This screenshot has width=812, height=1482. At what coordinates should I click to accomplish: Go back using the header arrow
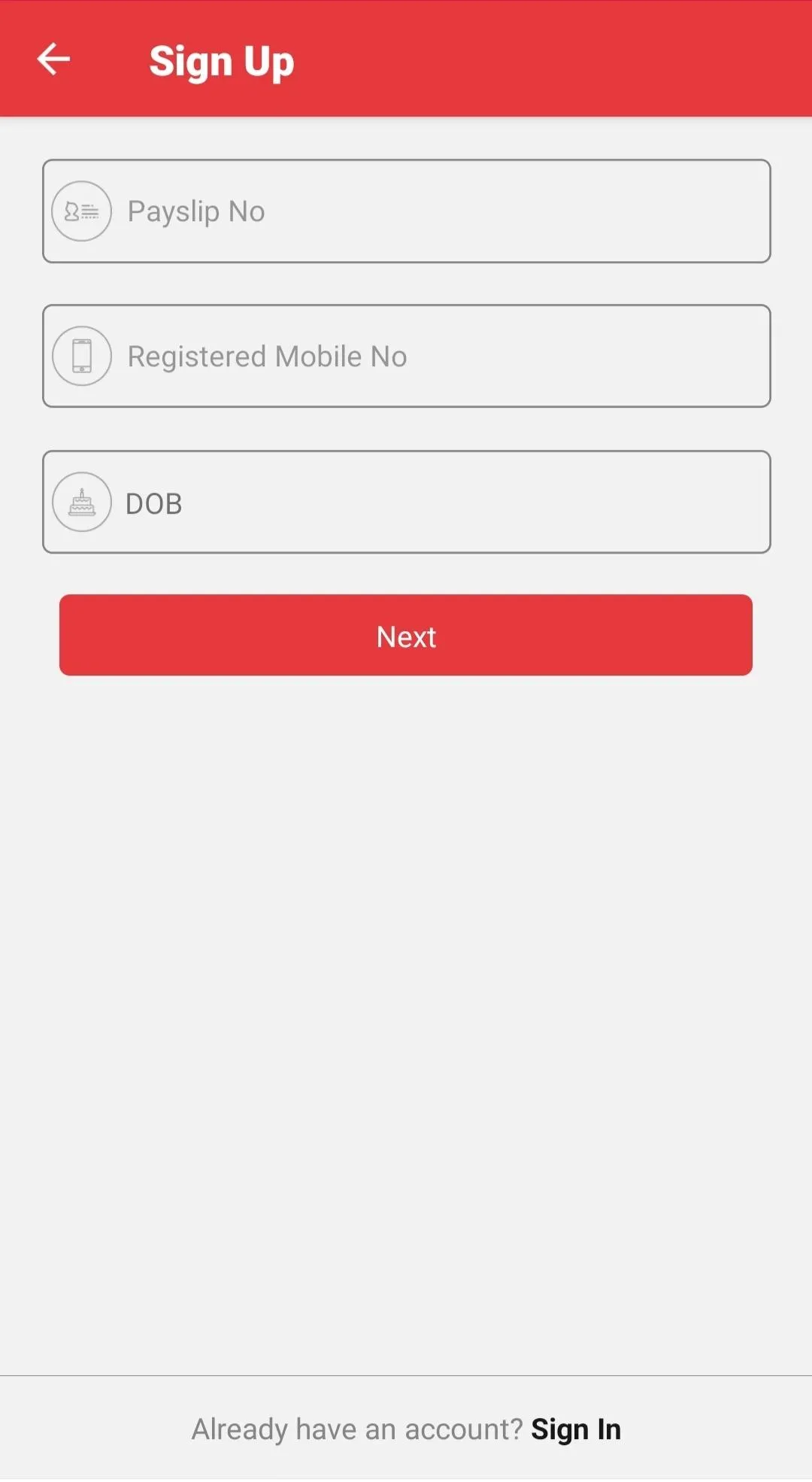[x=53, y=59]
